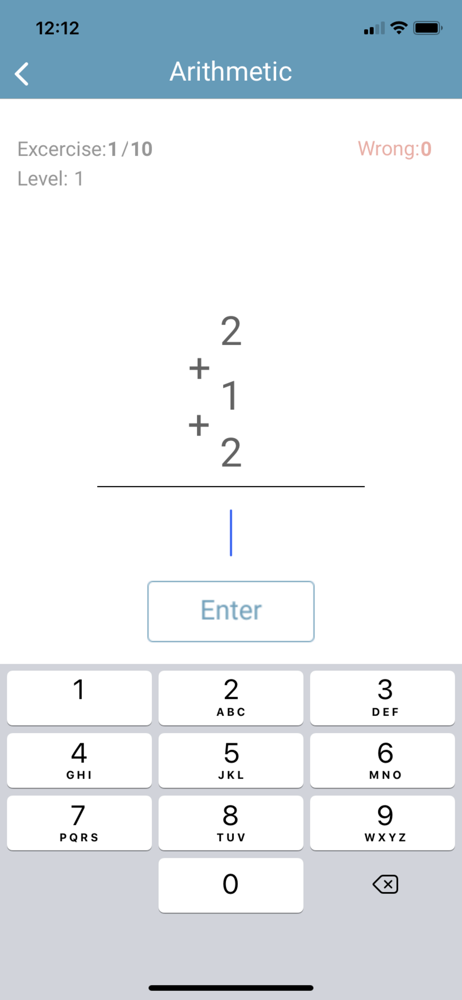Hit the 9 key on keypad

point(383,823)
